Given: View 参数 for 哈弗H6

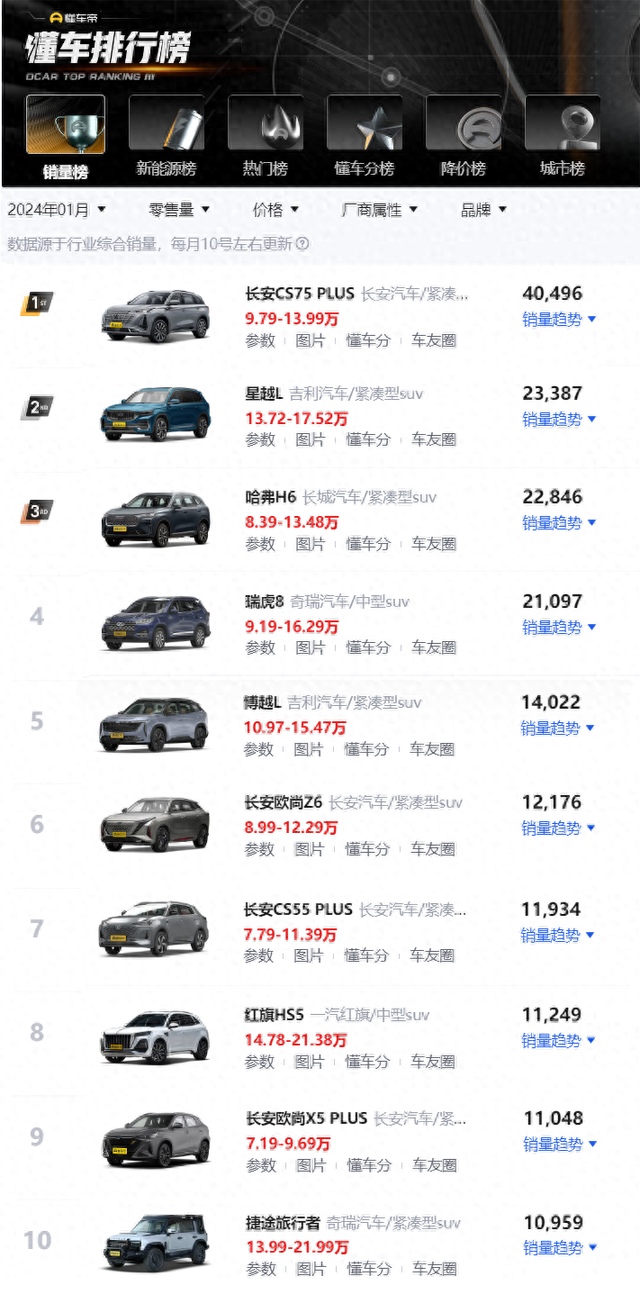Looking at the screenshot, I should [261, 544].
